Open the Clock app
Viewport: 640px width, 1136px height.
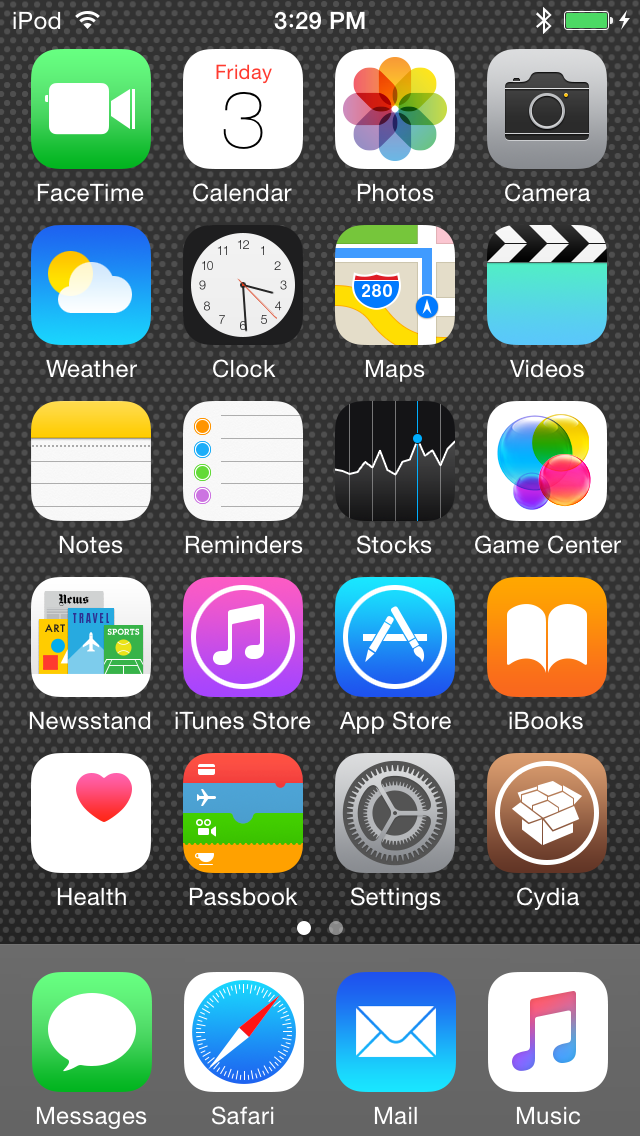(x=243, y=285)
